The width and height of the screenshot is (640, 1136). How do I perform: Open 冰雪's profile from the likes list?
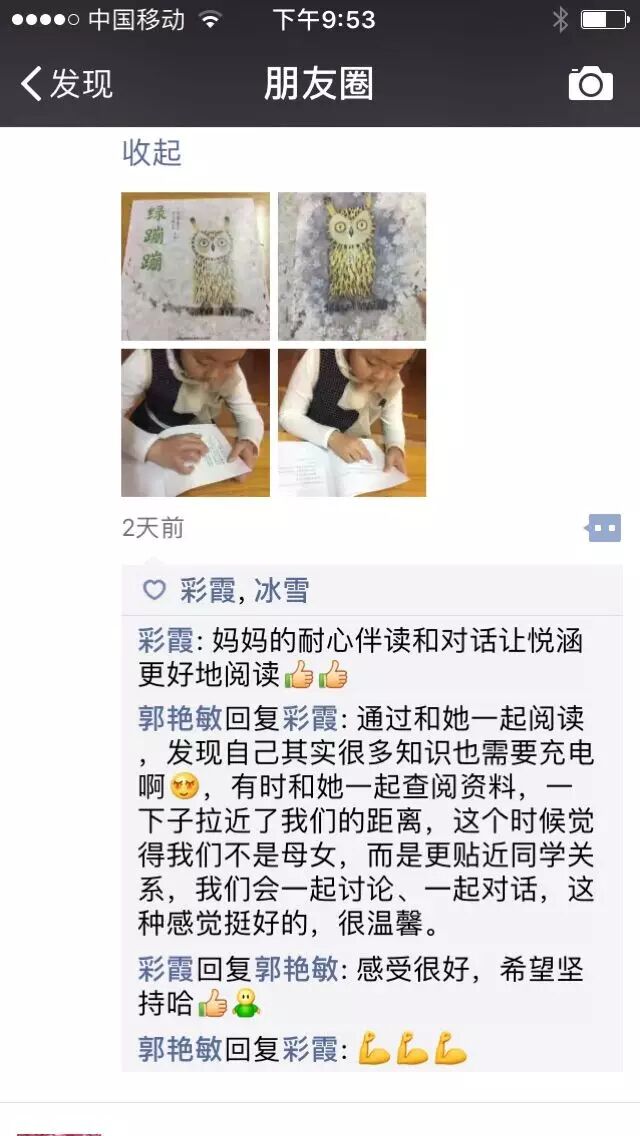[281, 590]
